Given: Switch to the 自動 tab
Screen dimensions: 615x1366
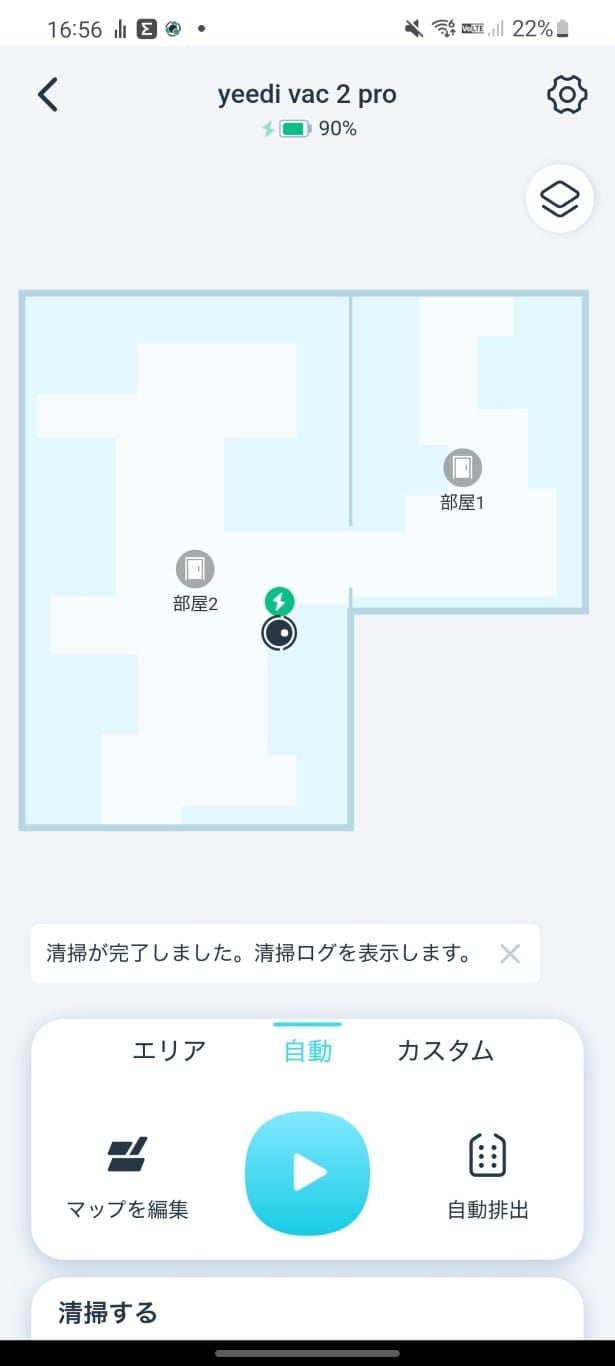Looking at the screenshot, I should tap(308, 1051).
